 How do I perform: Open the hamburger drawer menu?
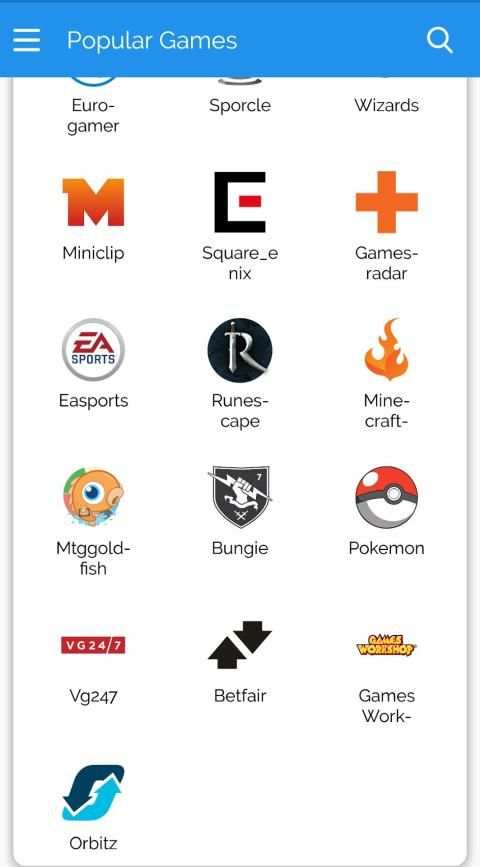coord(27,40)
